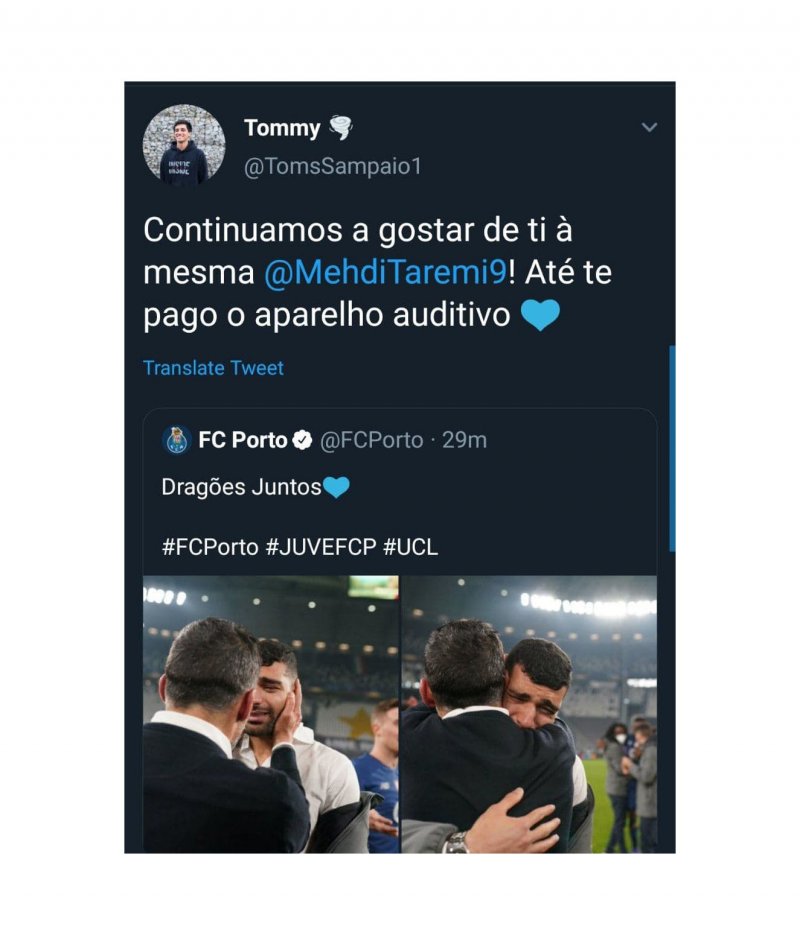Tap Translate Tweet
Screen dimensions: 800x935
[x=213, y=368]
